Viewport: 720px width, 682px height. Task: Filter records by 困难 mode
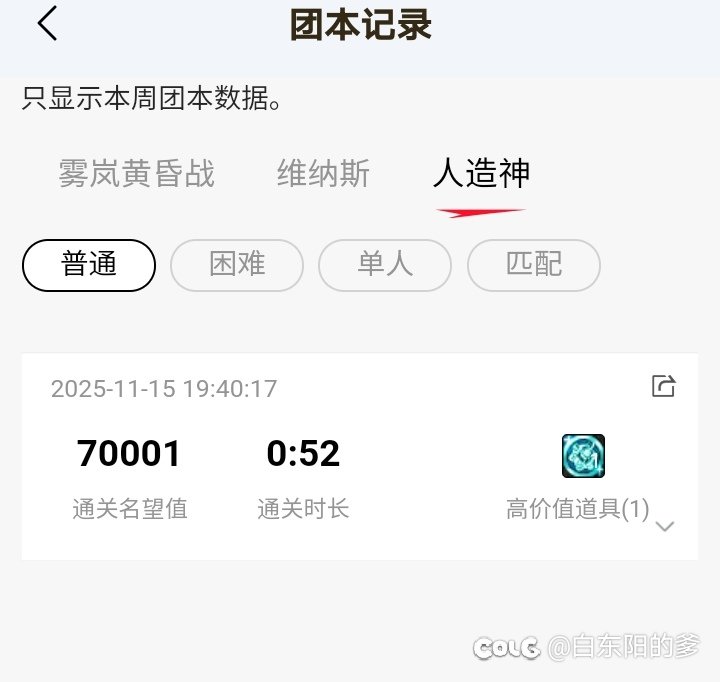(237, 265)
